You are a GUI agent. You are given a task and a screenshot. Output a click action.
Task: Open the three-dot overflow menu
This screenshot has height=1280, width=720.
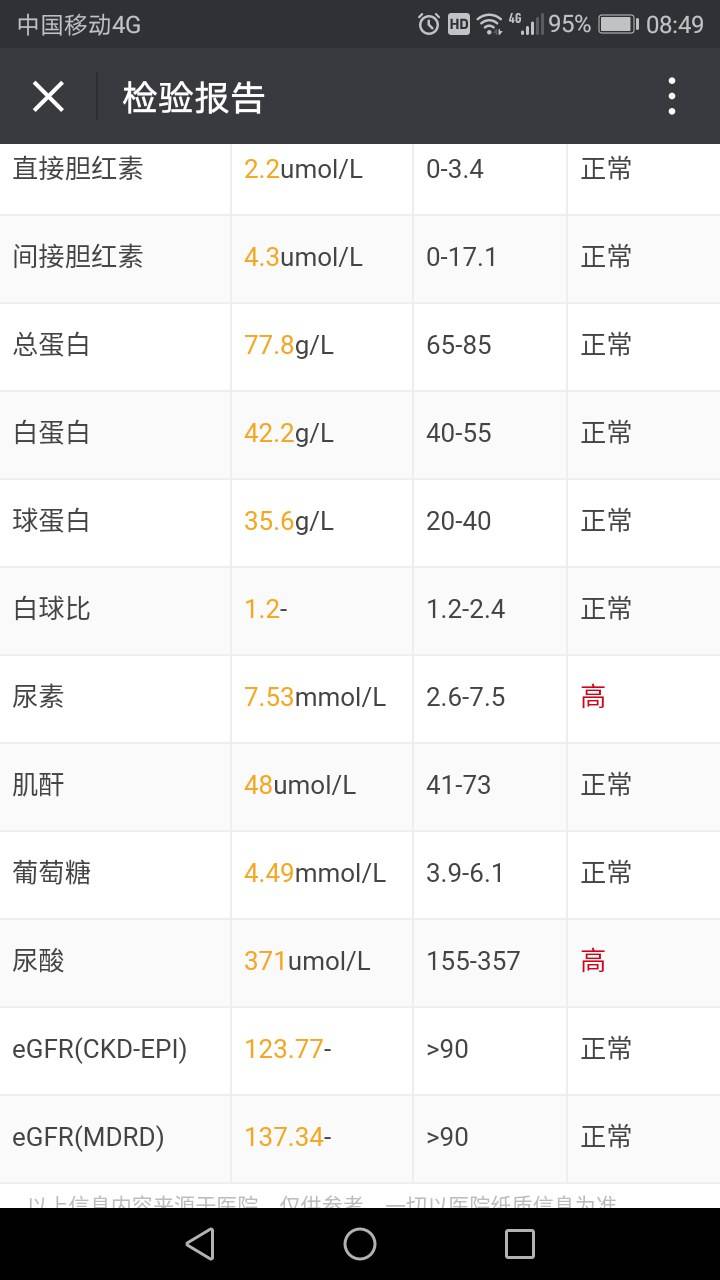point(671,97)
